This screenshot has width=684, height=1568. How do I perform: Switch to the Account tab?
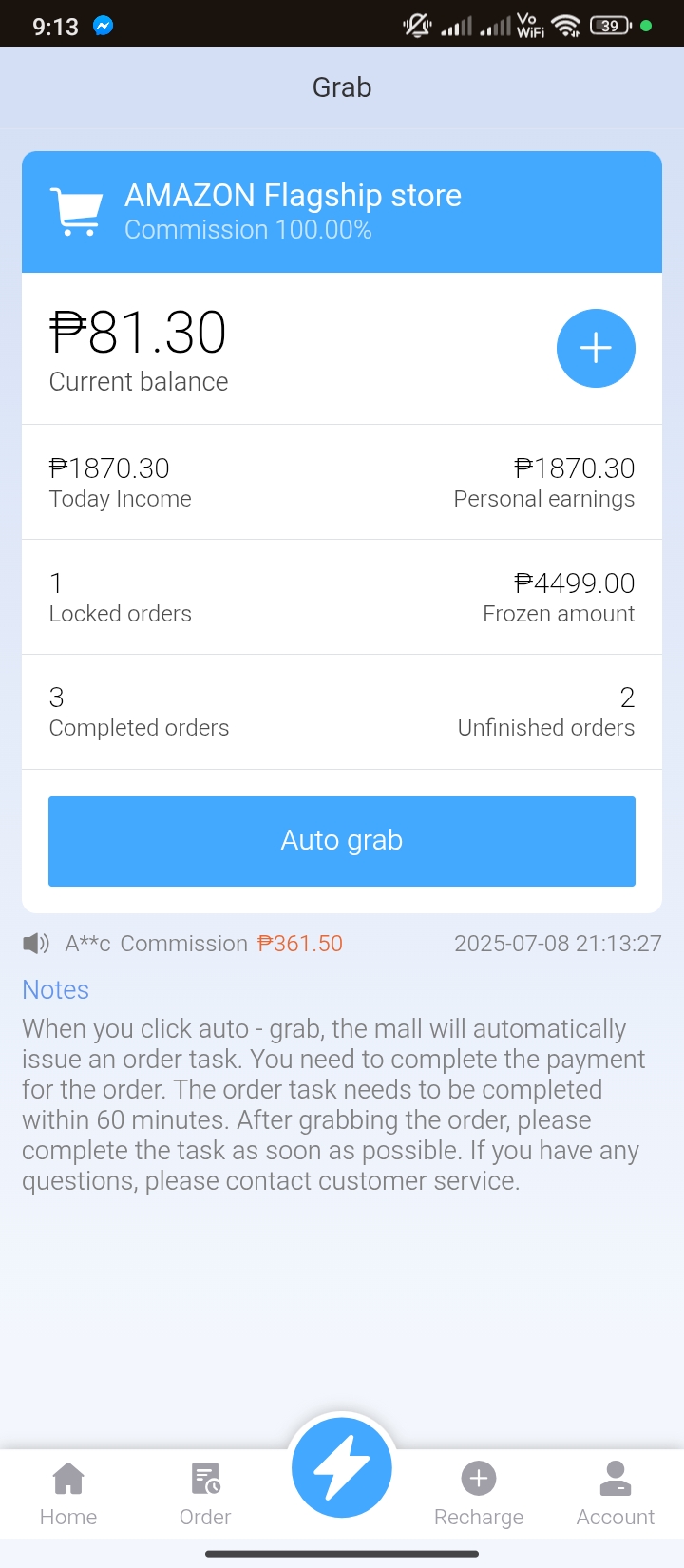coord(616,1494)
